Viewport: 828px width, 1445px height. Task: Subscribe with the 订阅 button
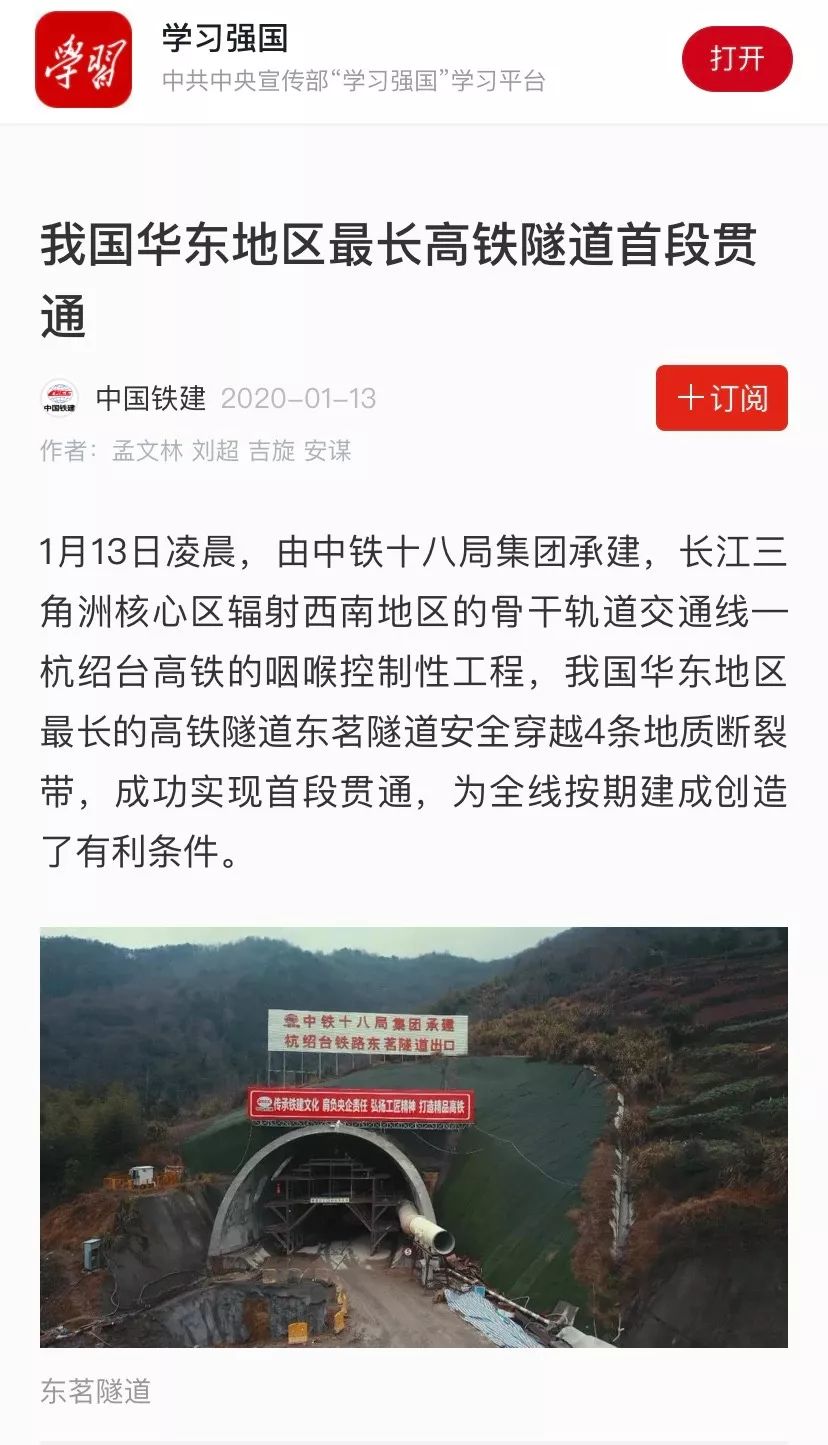click(722, 398)
